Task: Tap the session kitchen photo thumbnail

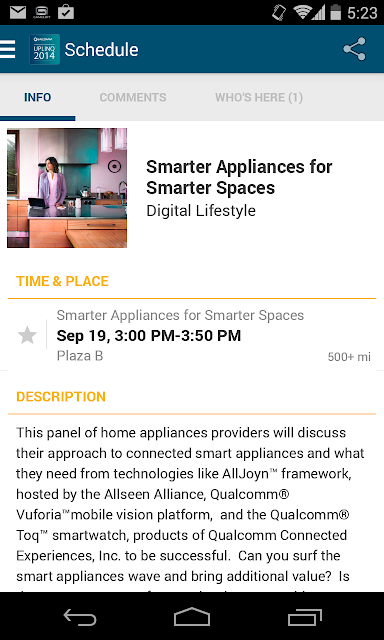Action: [67, 188]
